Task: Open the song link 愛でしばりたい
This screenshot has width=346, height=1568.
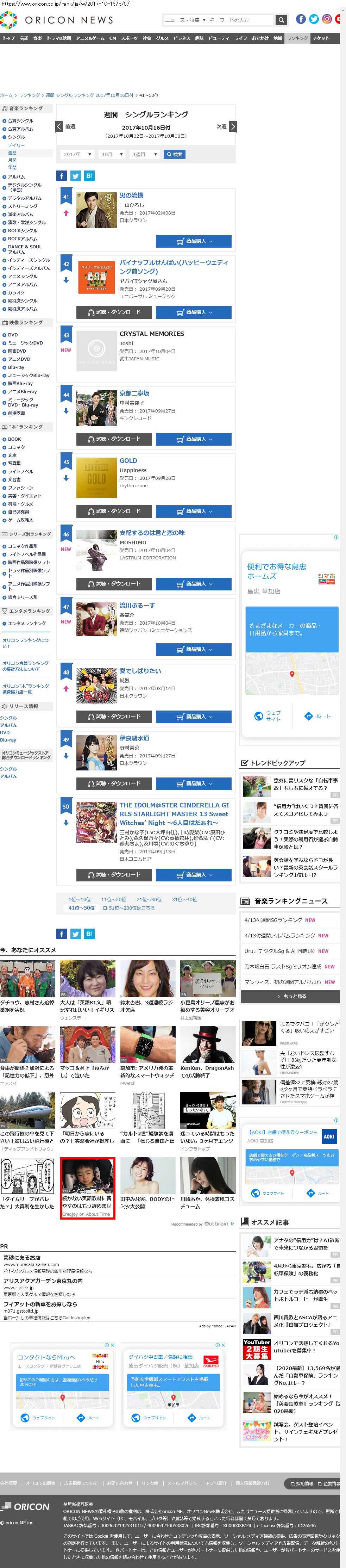Action: pyautogui.click(x=140, y=671)
